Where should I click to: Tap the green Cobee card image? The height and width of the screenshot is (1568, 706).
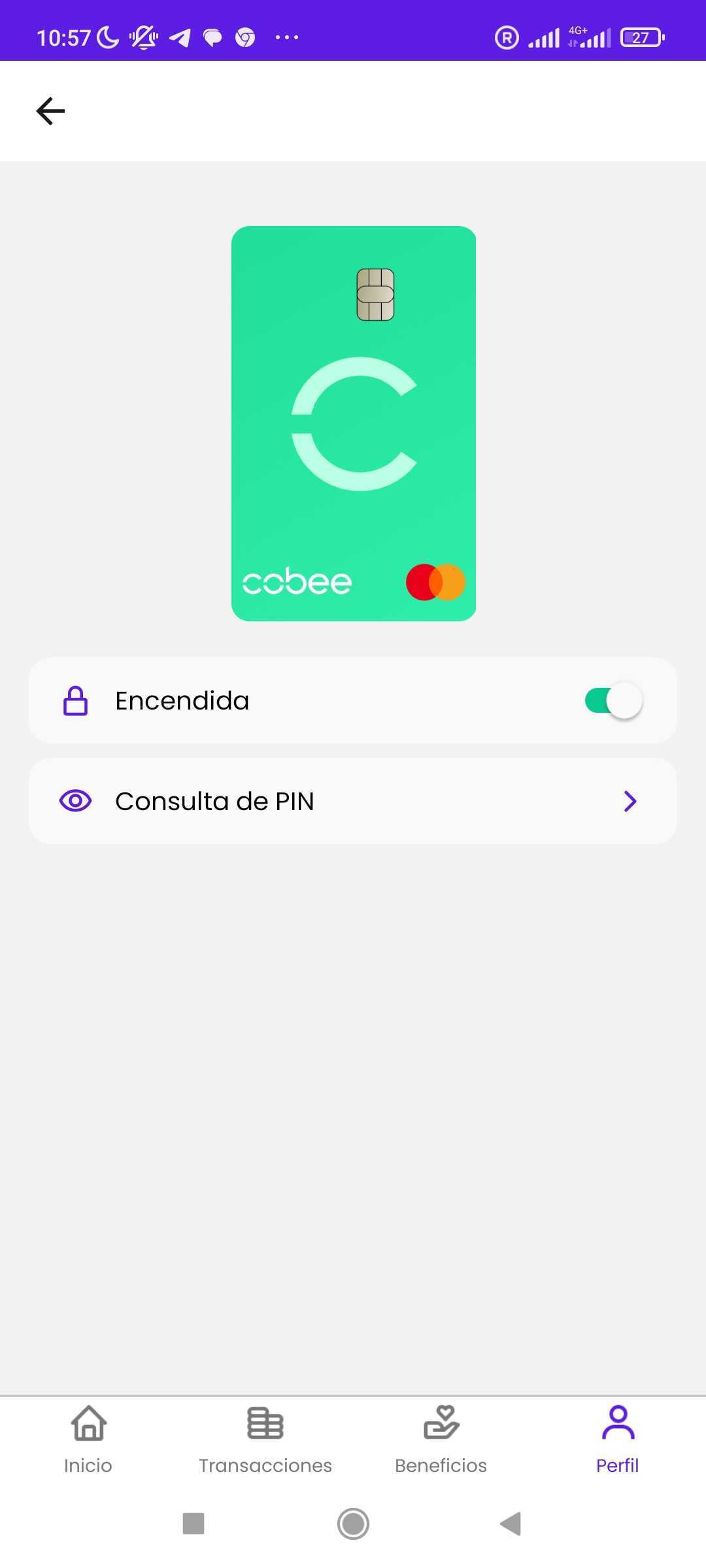[x=353, y=422]
